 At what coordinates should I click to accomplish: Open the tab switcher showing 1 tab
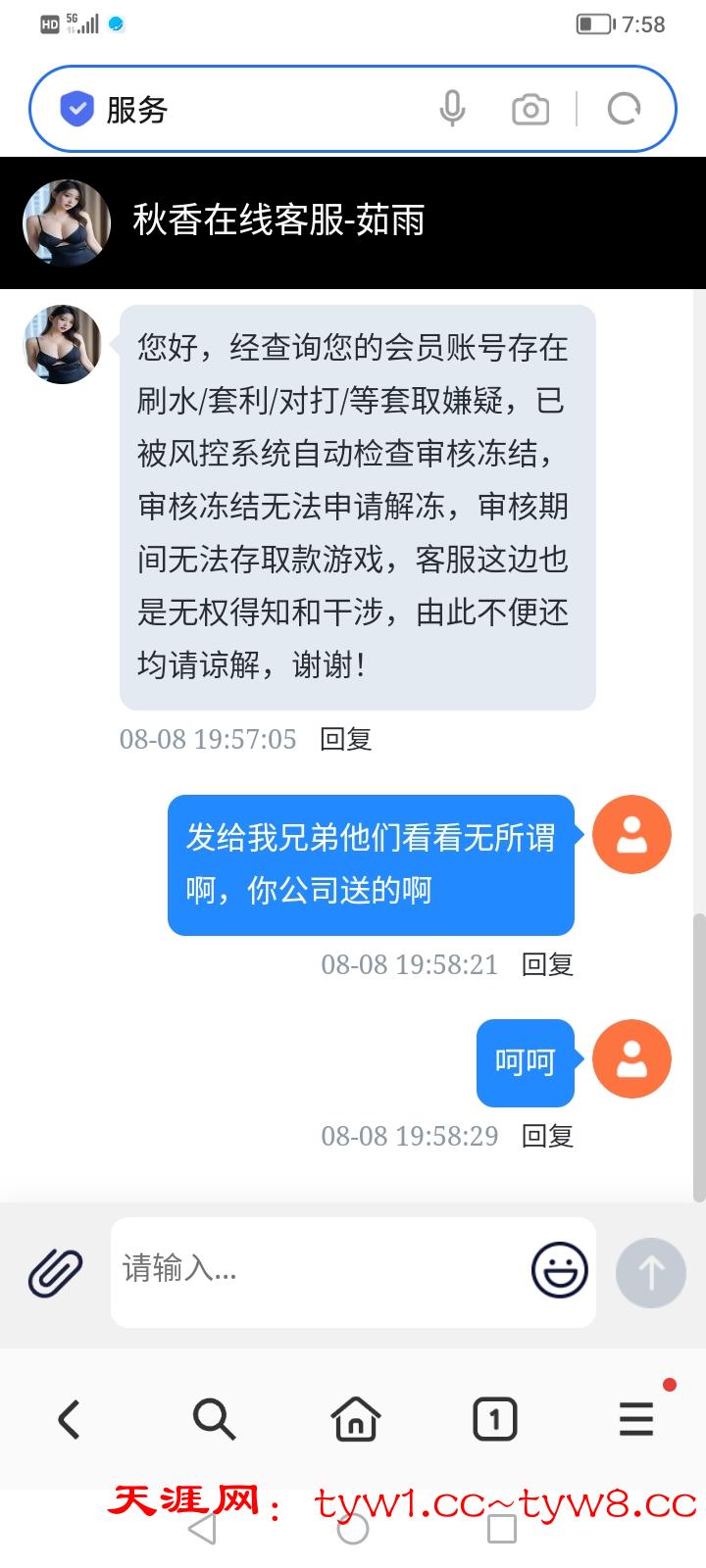click(494, 1418)
